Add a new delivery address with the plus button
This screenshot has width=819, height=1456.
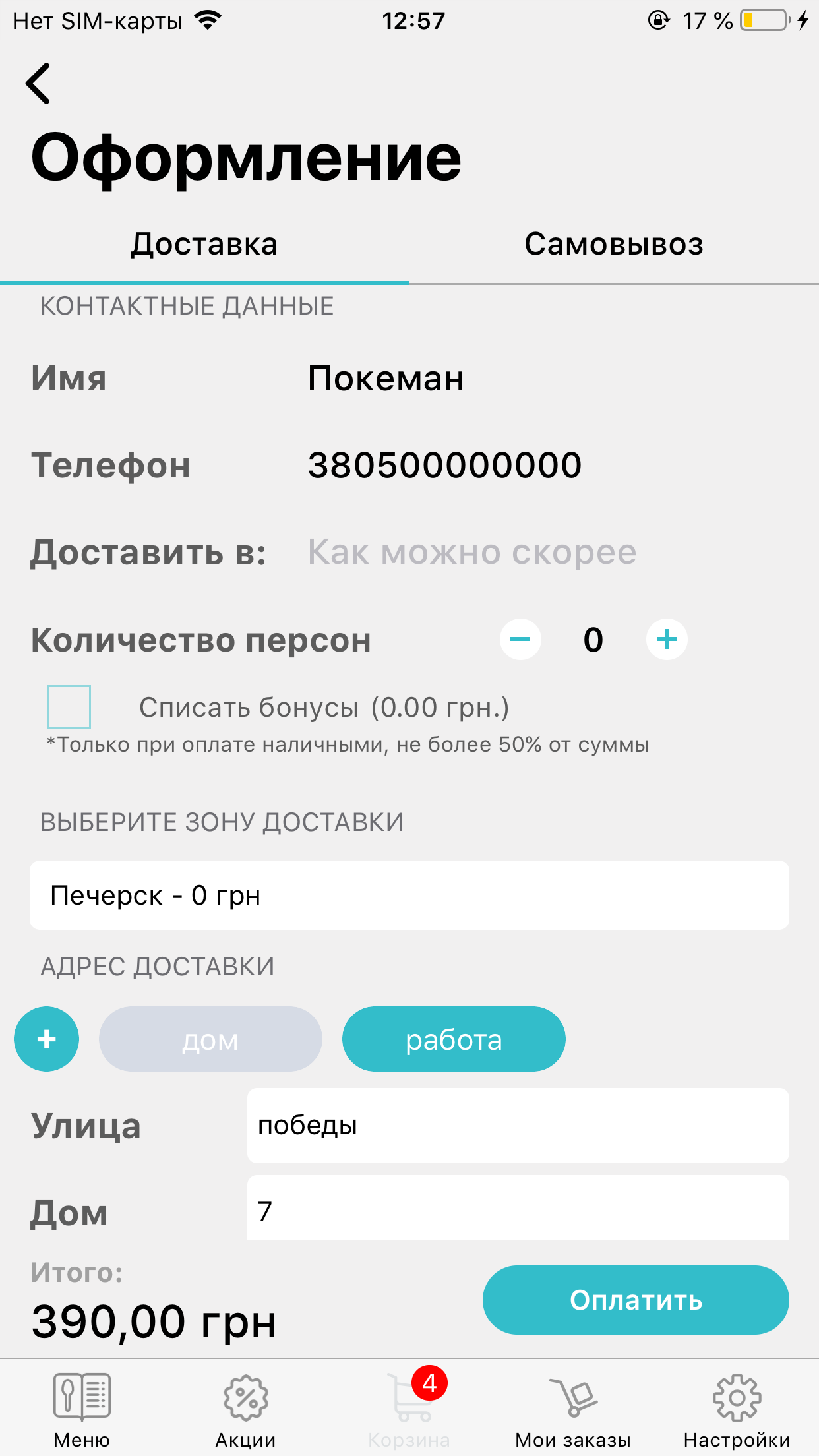pyautogui.click(x=46, y=1039)
